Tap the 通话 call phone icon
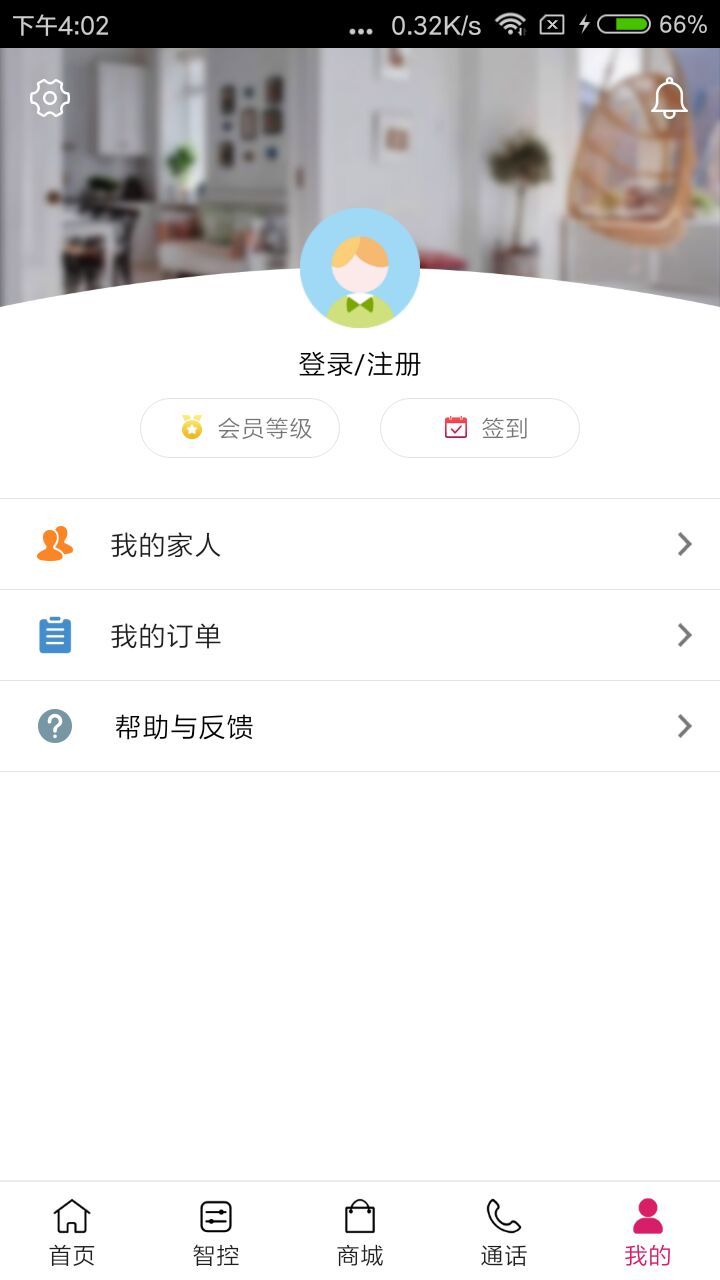The width and height of the screenshot is (720, 1280). coord(503,1216)
